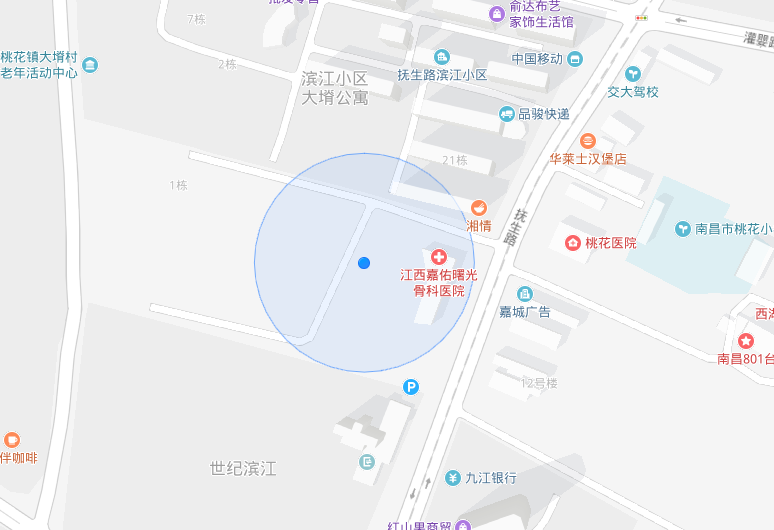Open the 交大驾校 driving school marker
The height and width of the screenshot is (530, 774).
coord(632,74)
